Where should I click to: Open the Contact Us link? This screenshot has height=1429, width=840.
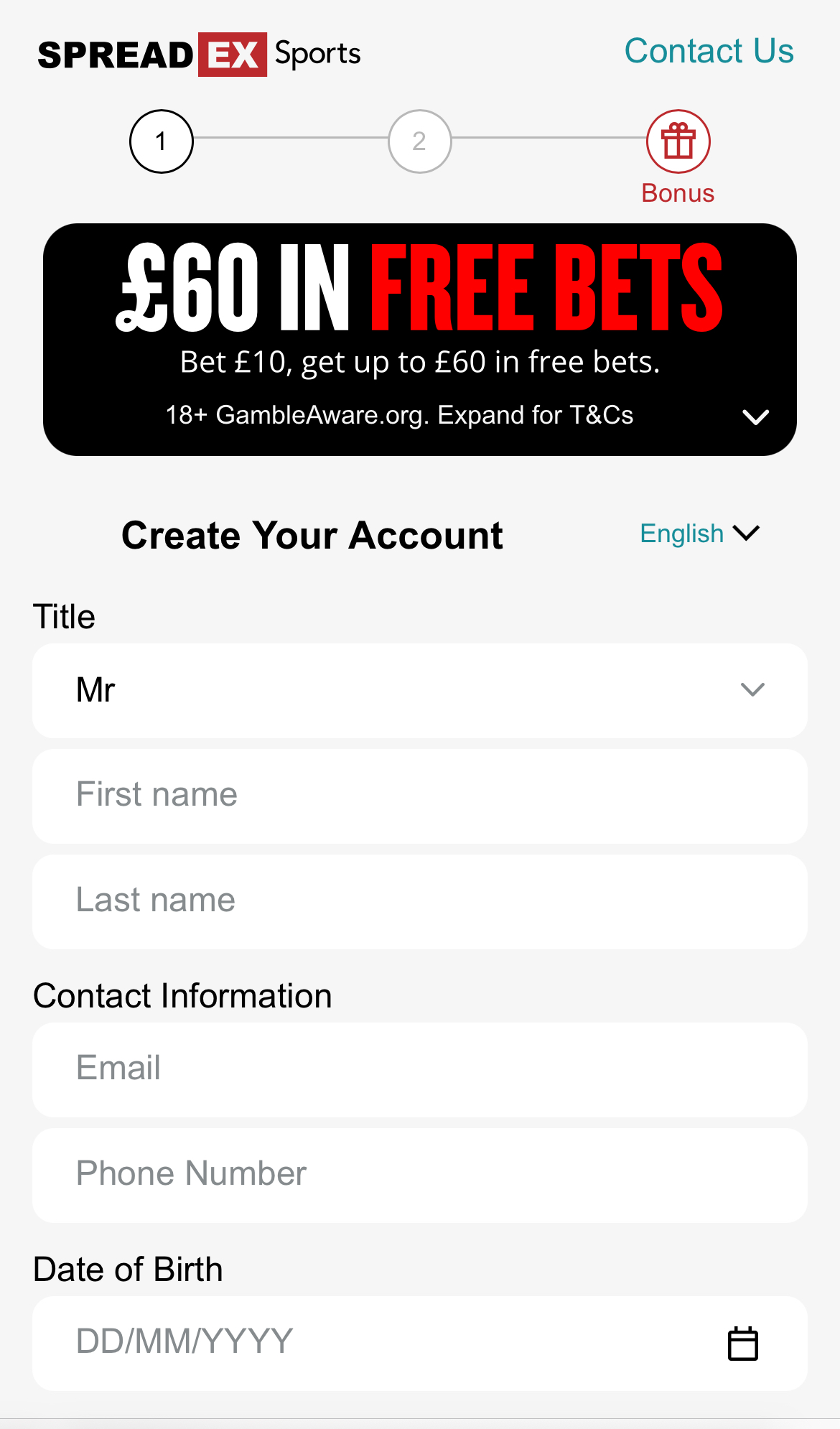coord(709,52)
